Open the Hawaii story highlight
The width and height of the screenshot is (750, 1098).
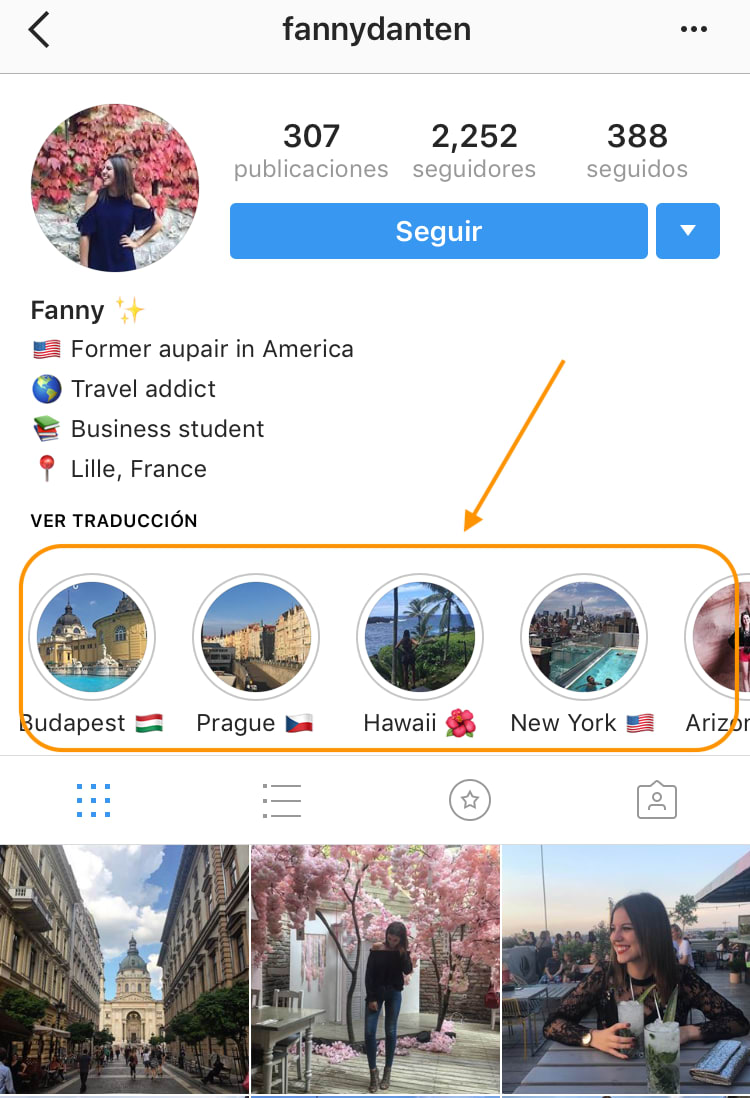420,636
